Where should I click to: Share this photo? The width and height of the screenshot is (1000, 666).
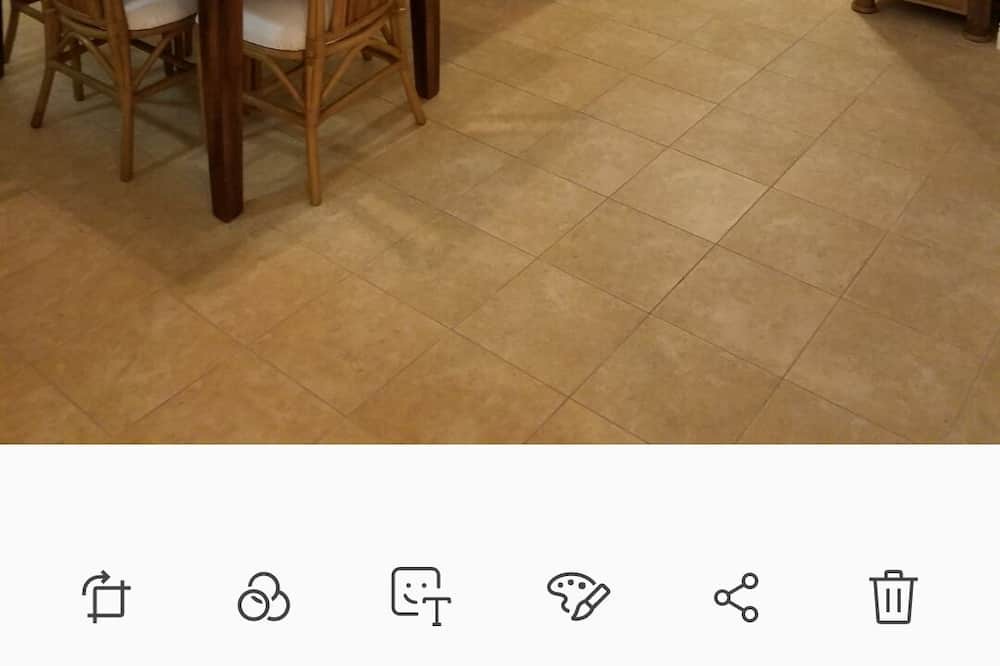[x=736, y=597]
